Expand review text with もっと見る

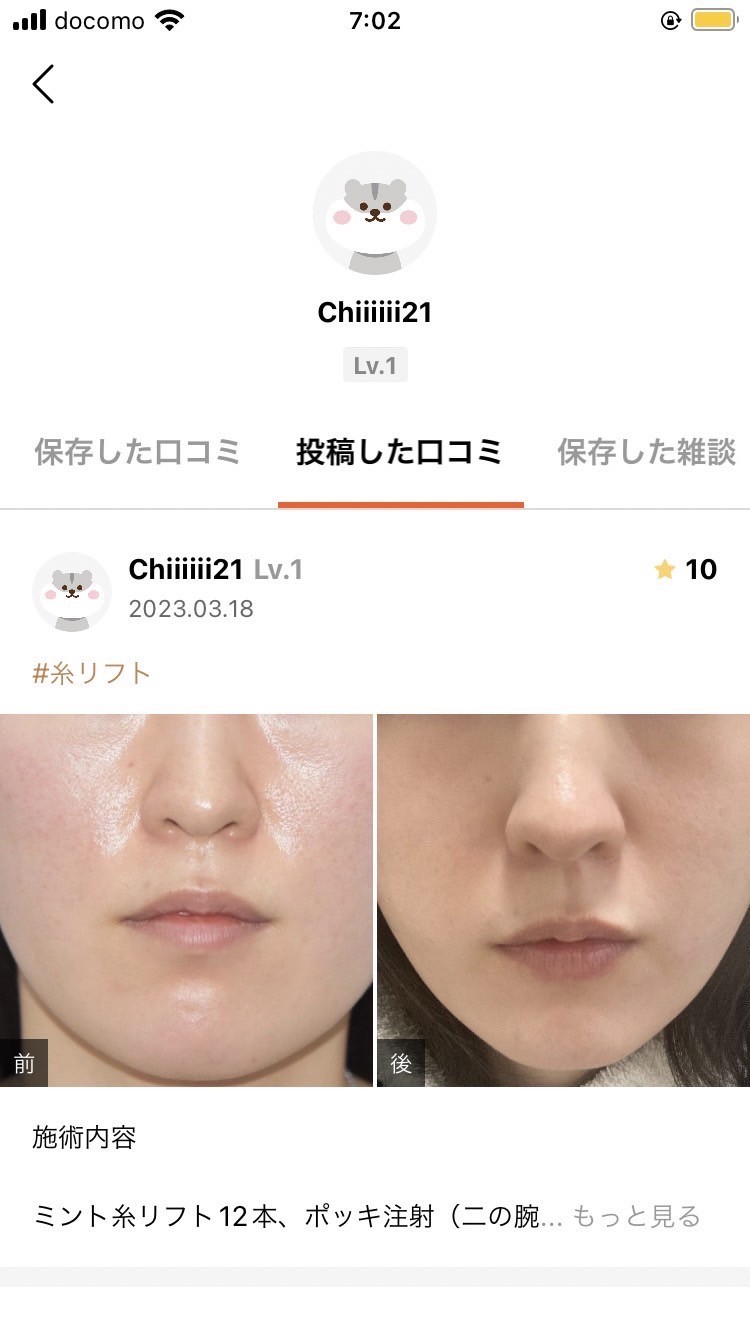tap(636, 1216)
